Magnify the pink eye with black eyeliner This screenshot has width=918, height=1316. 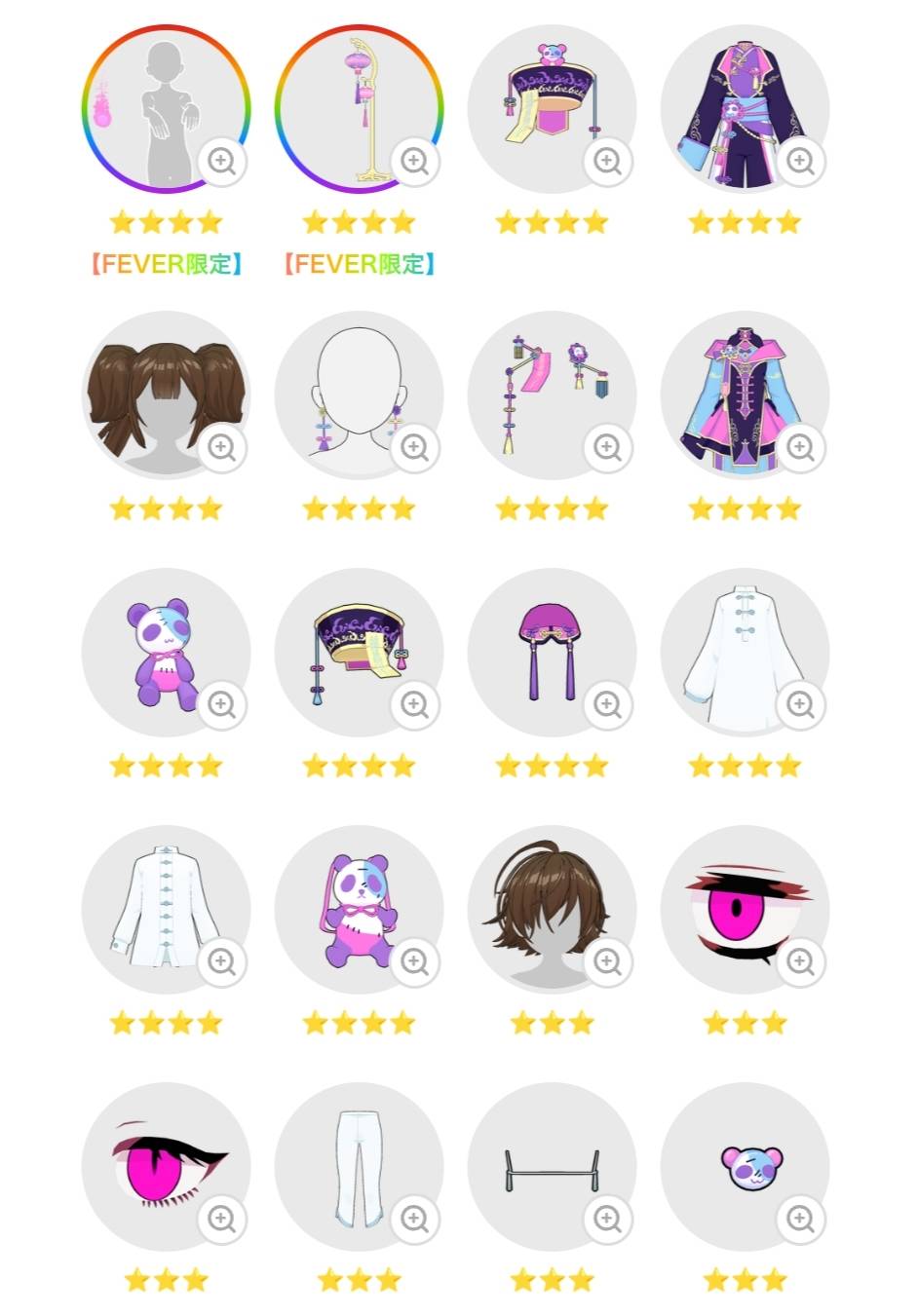point(222,1219)
